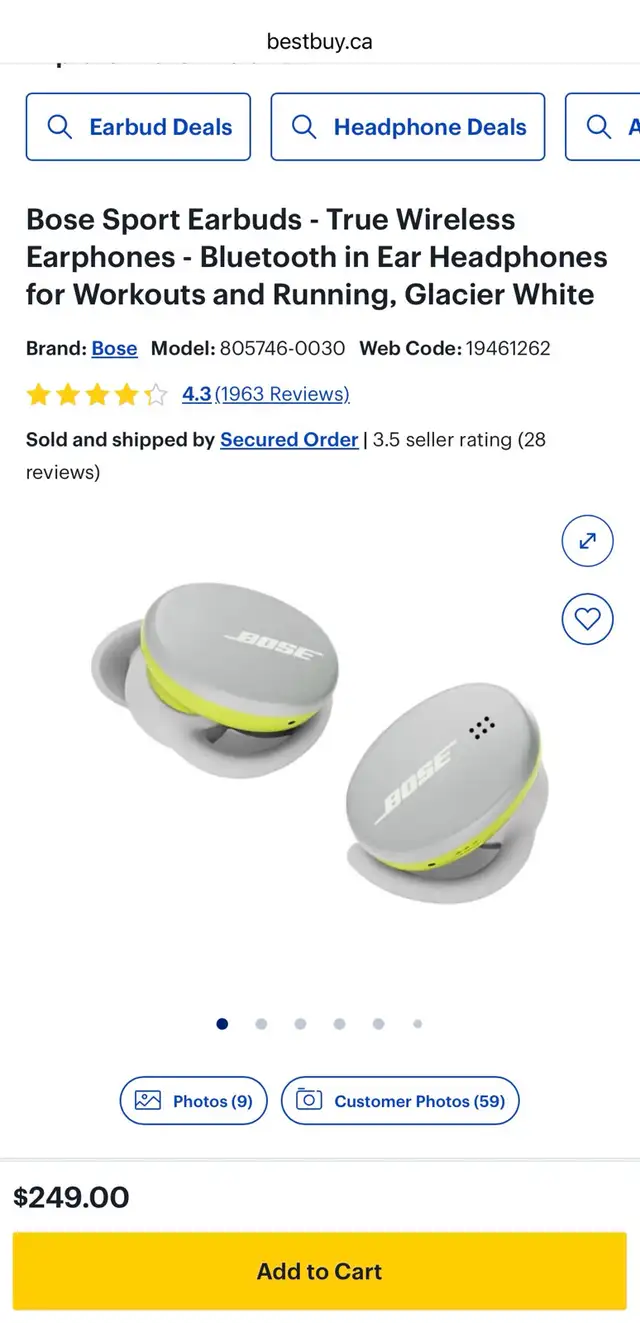View all 9 product photos

click(x=194, y=1101)
